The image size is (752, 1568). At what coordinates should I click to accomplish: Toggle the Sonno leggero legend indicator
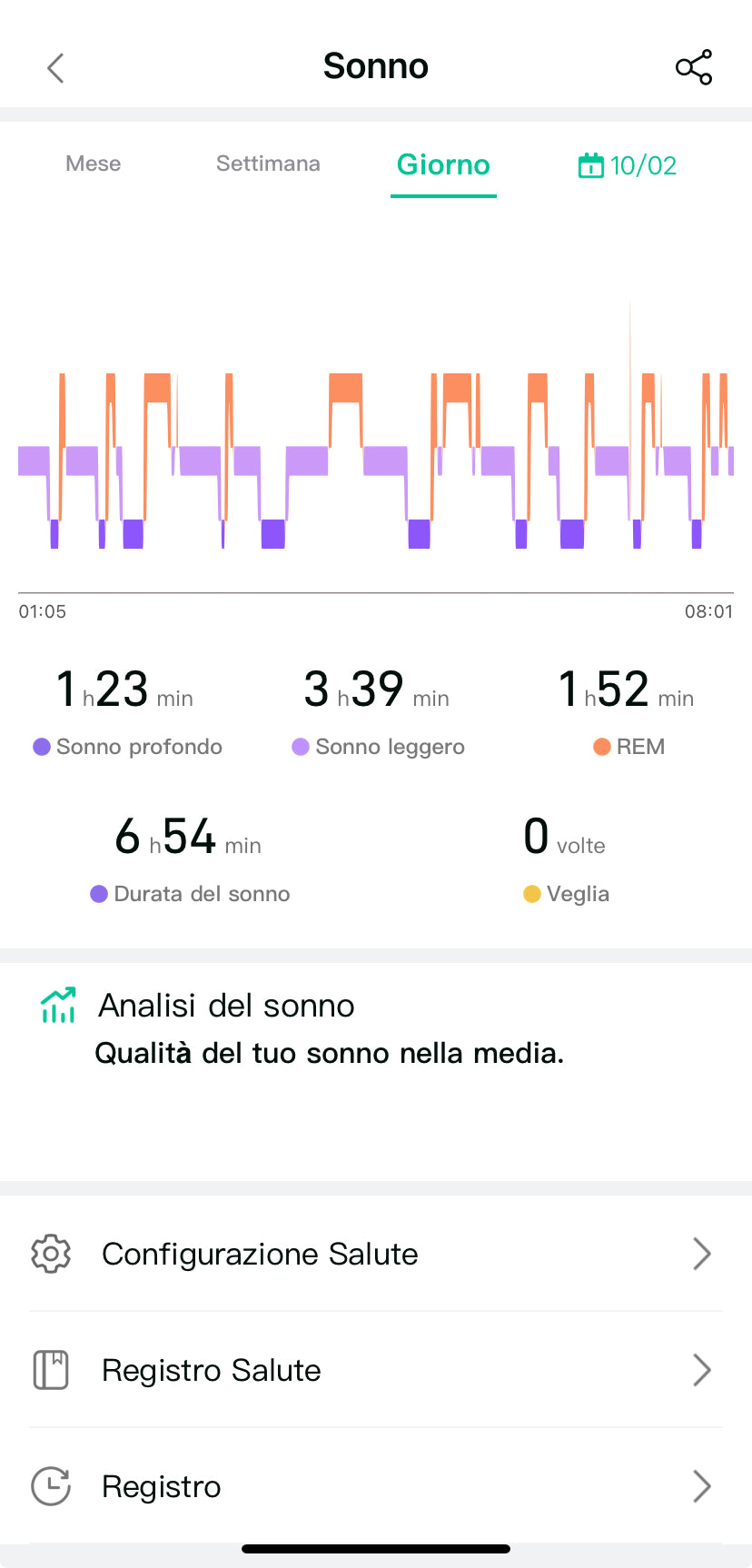pyautogui.click(x=301, y=747)
